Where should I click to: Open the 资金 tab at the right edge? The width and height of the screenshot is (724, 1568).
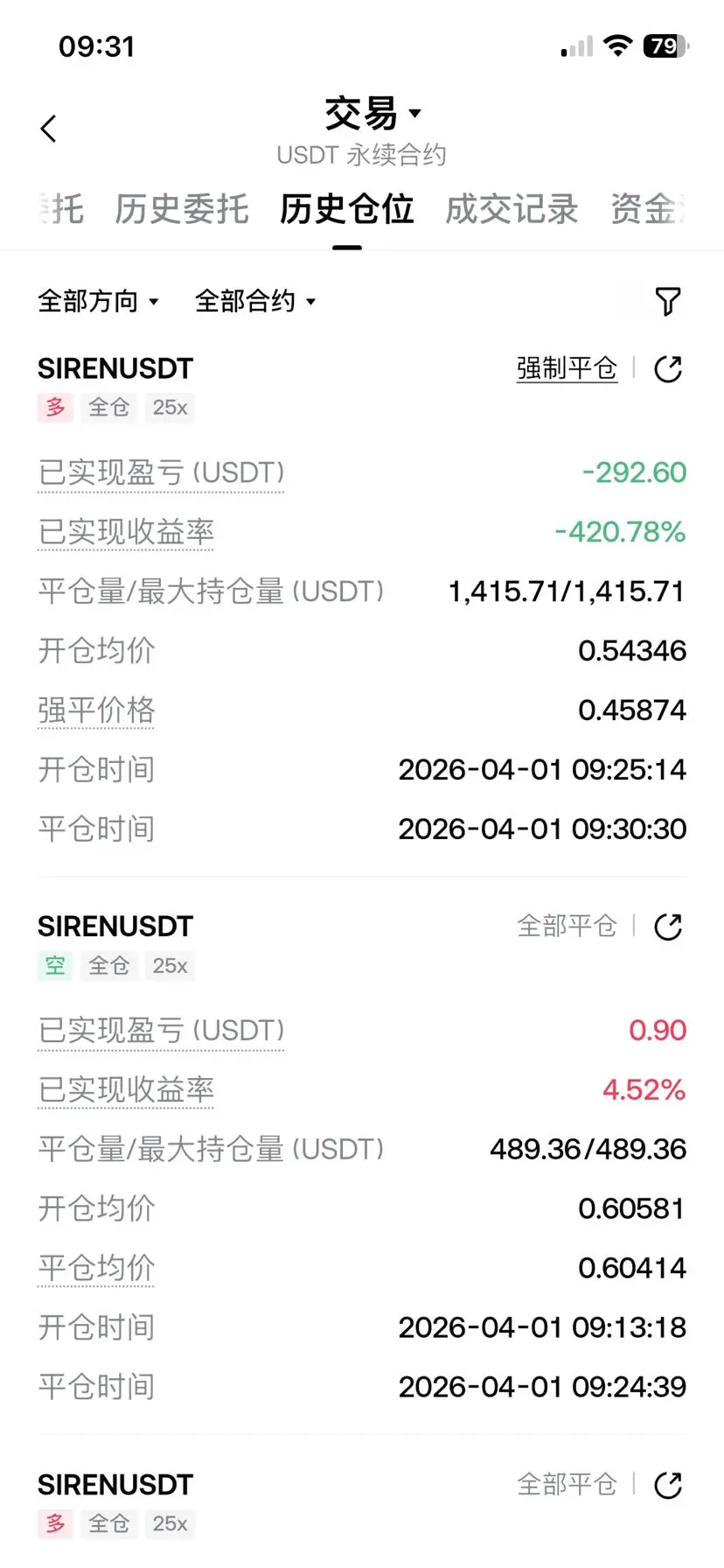coord(647,210)
